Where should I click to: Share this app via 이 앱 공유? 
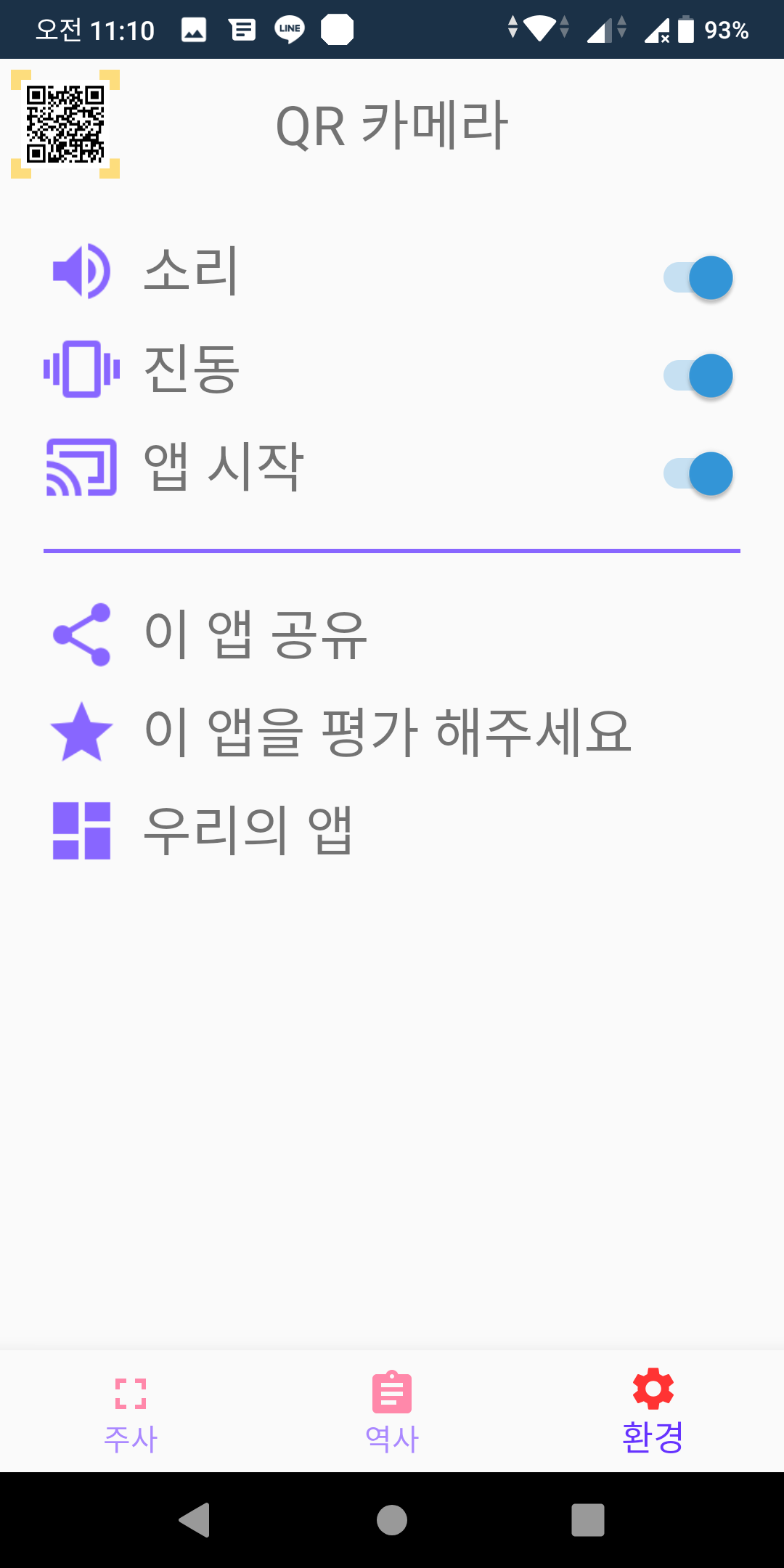392,634
